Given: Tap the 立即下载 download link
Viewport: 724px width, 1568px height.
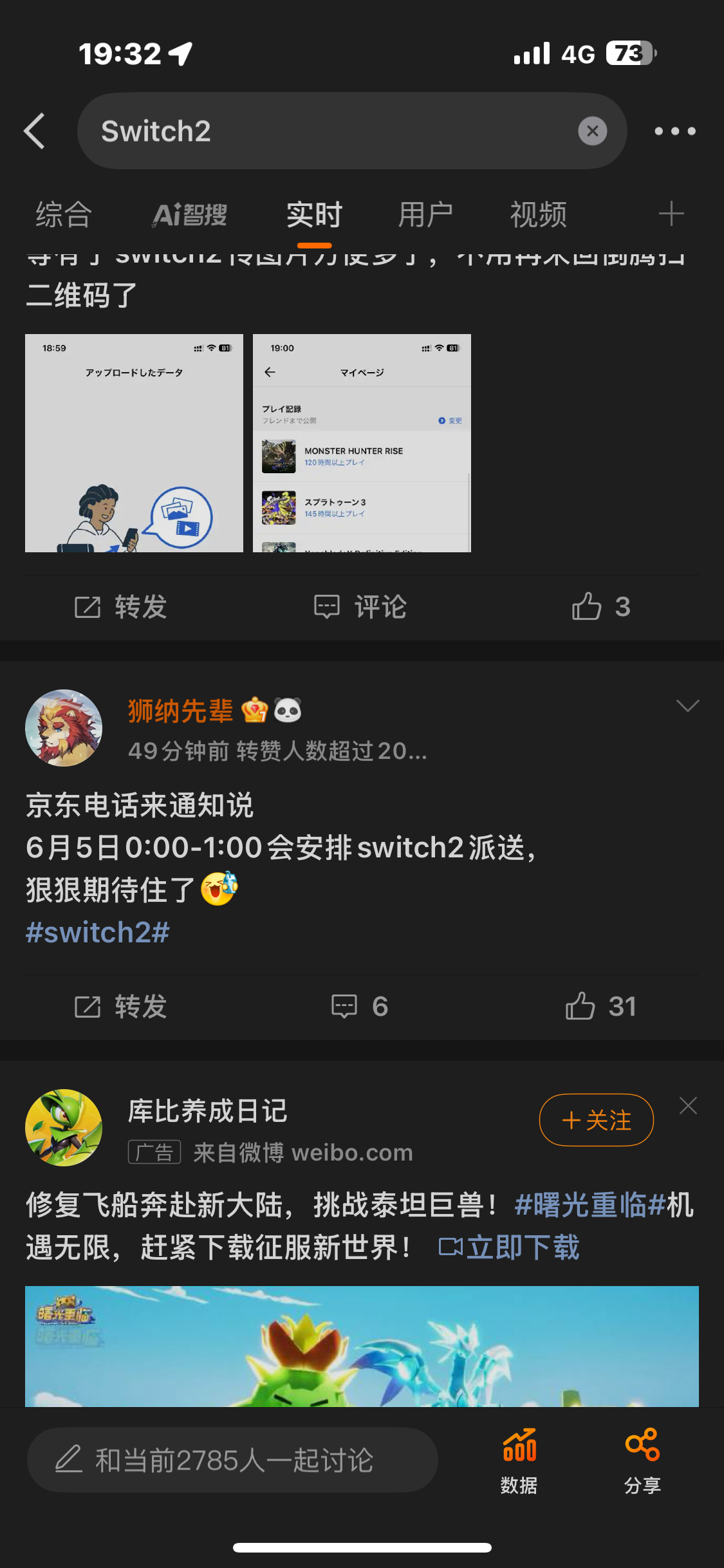Looking at the screenshot, I should (510, 1247).
